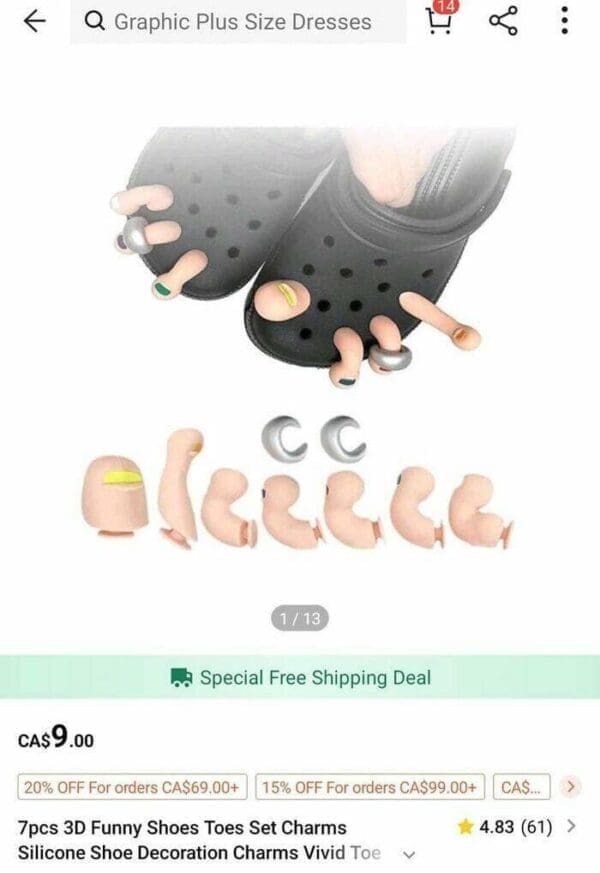Viewport: 600px width, 873px height.
Task: Select the 15% OFF CA$99.00+ coupon
Action: (x=372, y=786)
